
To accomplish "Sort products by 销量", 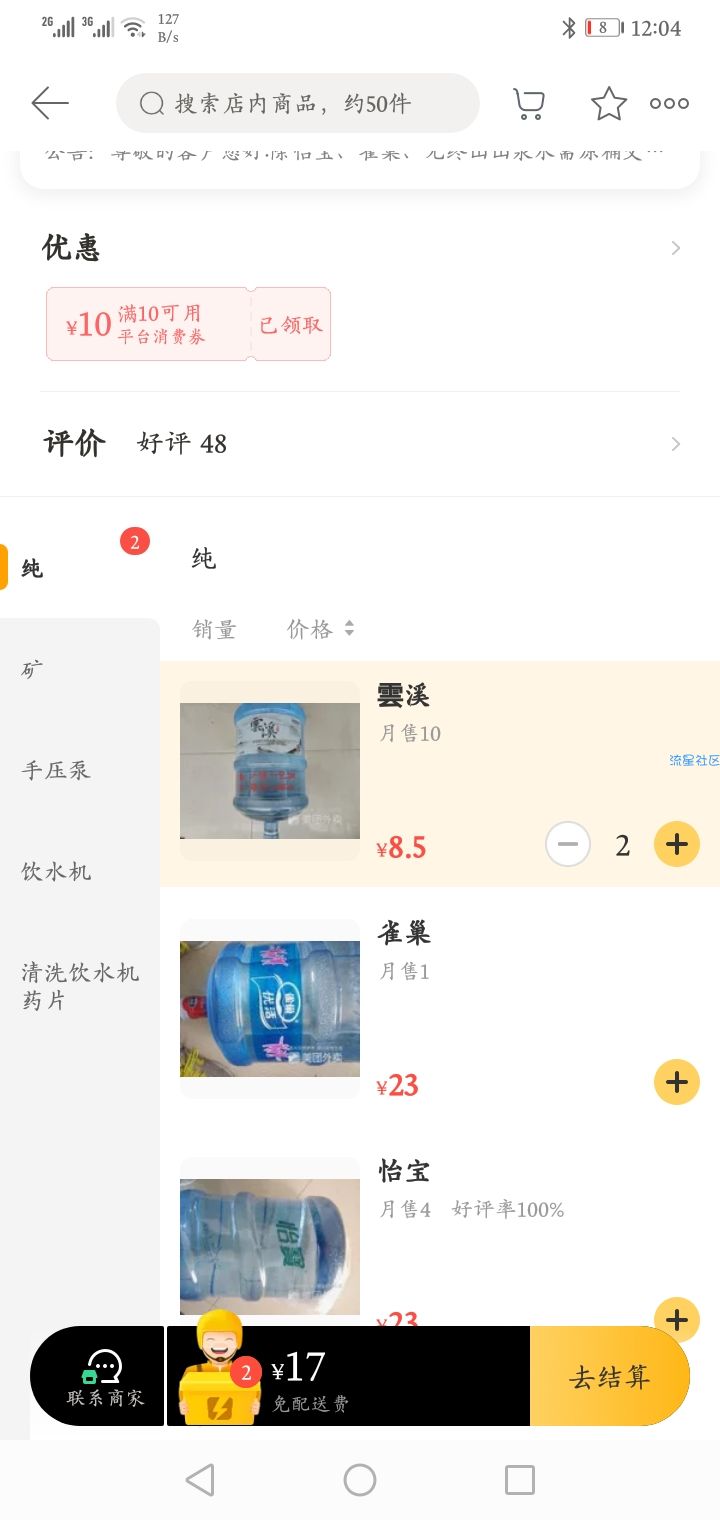I will coord(214,629).
